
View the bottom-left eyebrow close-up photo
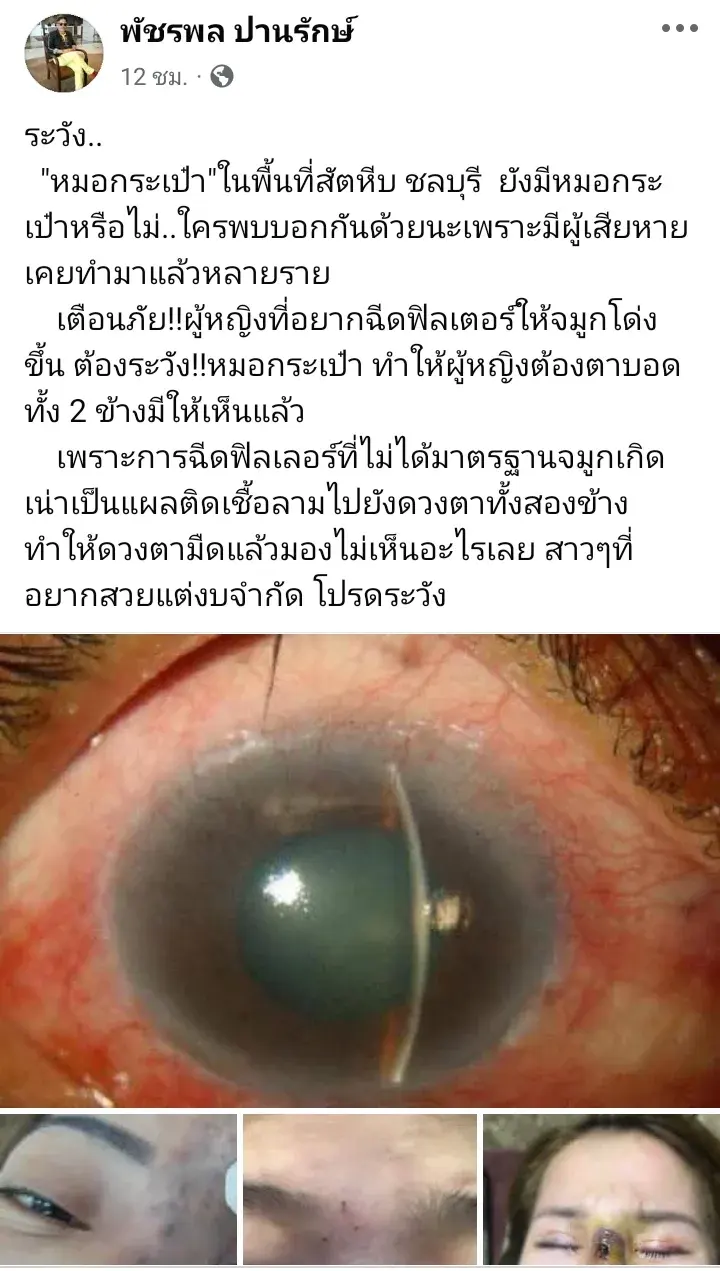[x=118, y=1190]
